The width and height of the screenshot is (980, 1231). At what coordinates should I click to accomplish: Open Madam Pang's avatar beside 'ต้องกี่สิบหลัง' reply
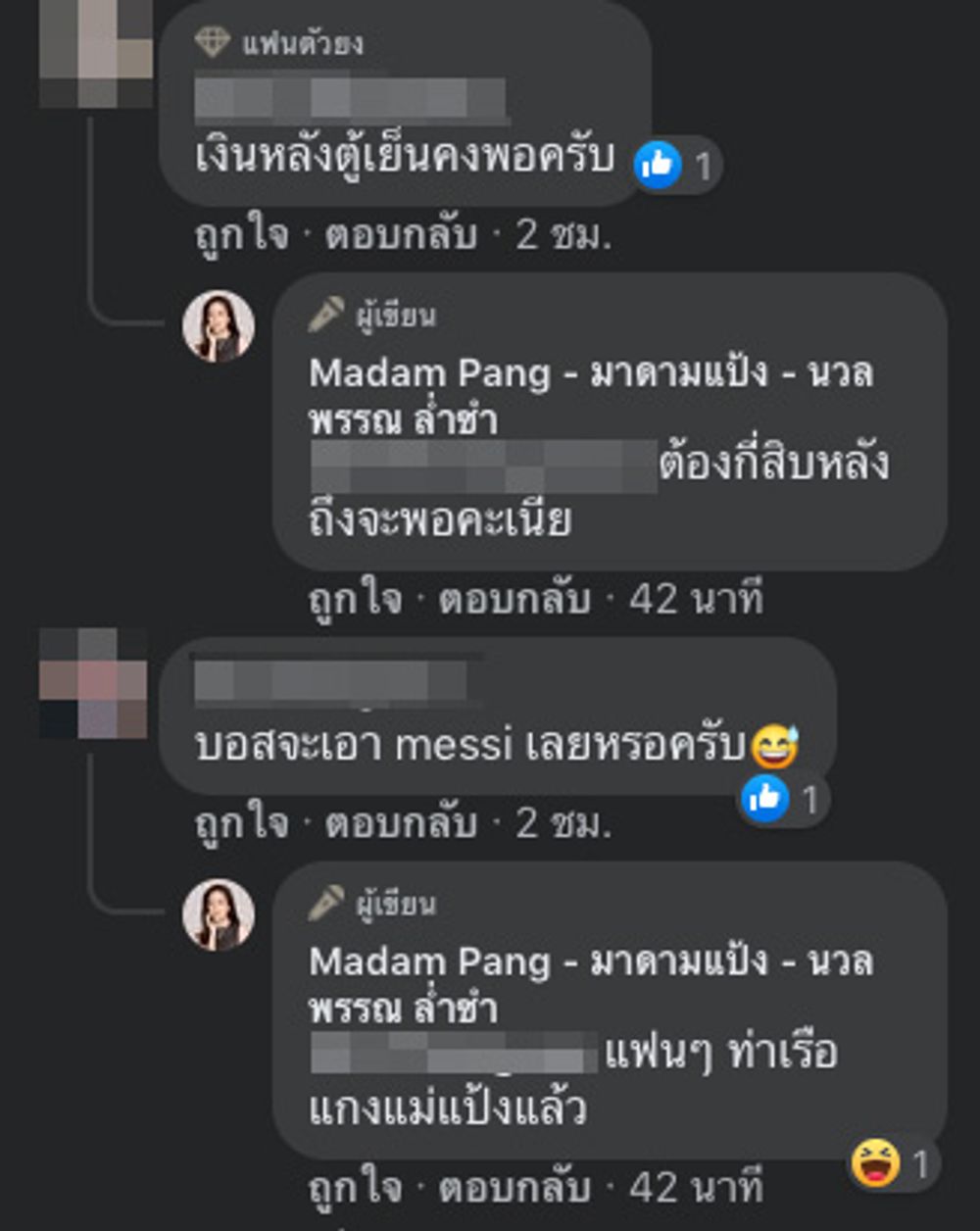[x=219, y=326]
